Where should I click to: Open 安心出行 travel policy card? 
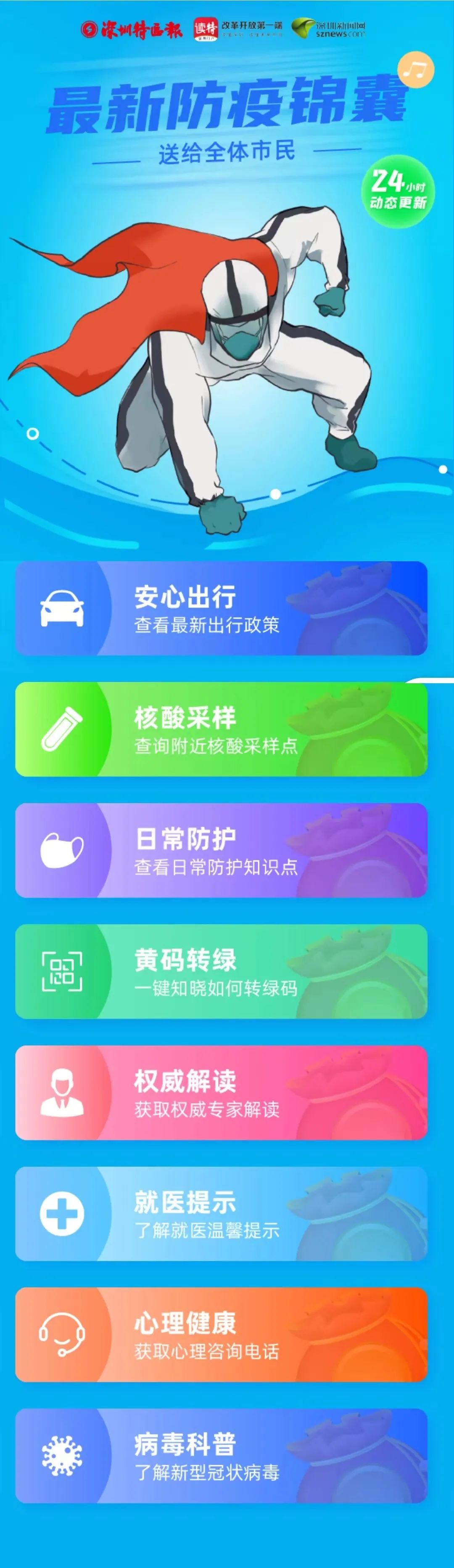click(x=221, y=608)
